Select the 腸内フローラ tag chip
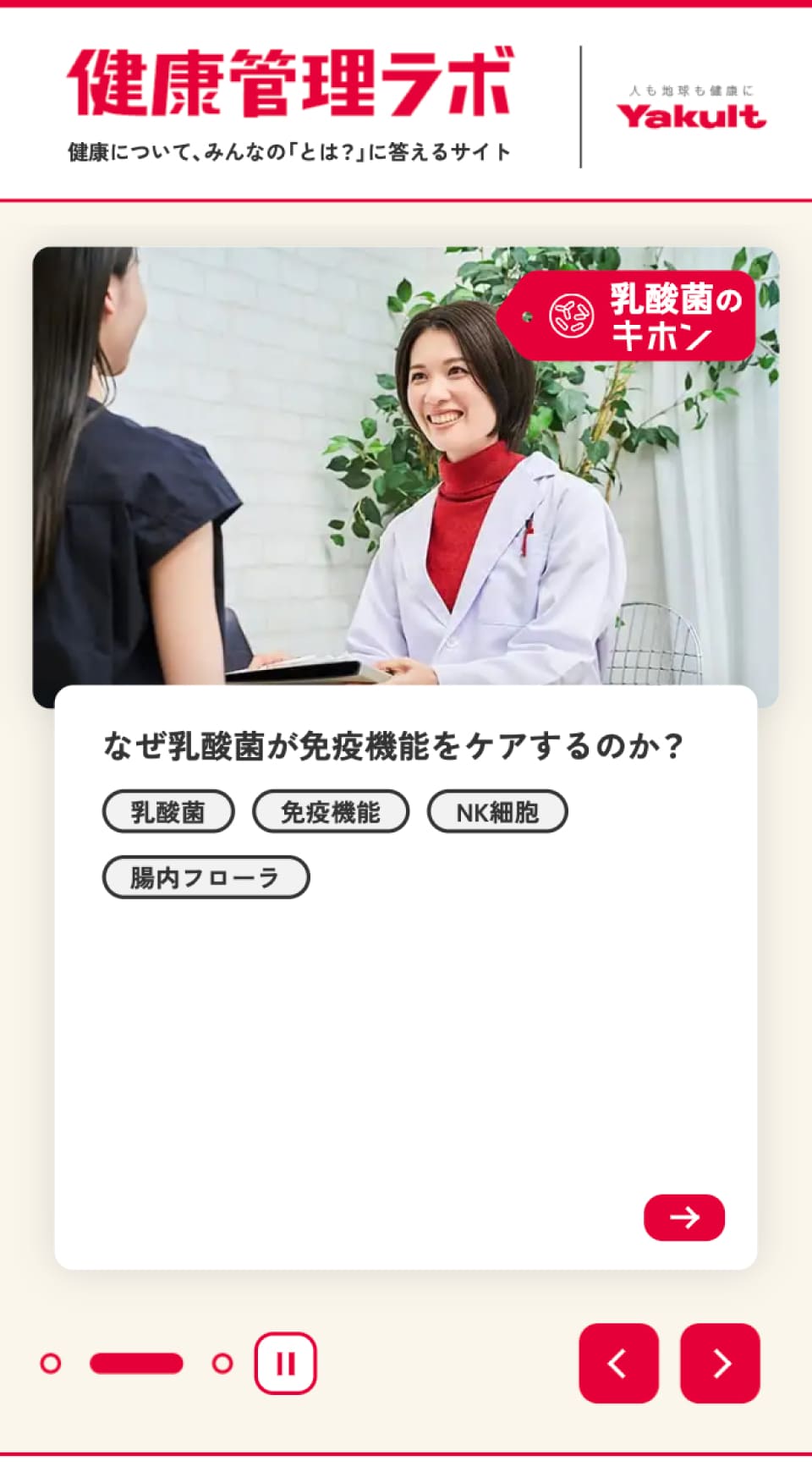This screenshot has width=812, height=1472. pos(206,877)
